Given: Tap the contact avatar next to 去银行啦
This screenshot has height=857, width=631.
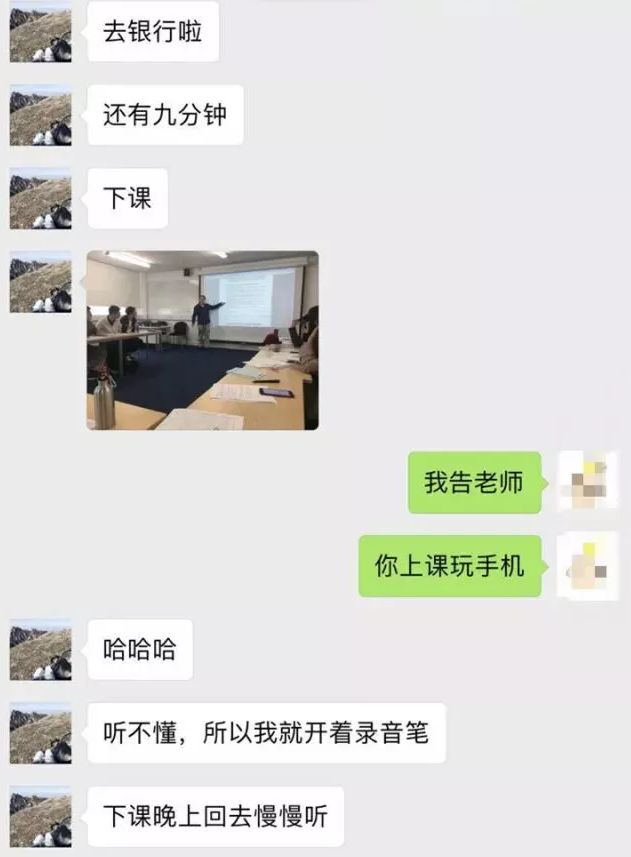Looking at the screenshot, I should click(x=41, y=33).
